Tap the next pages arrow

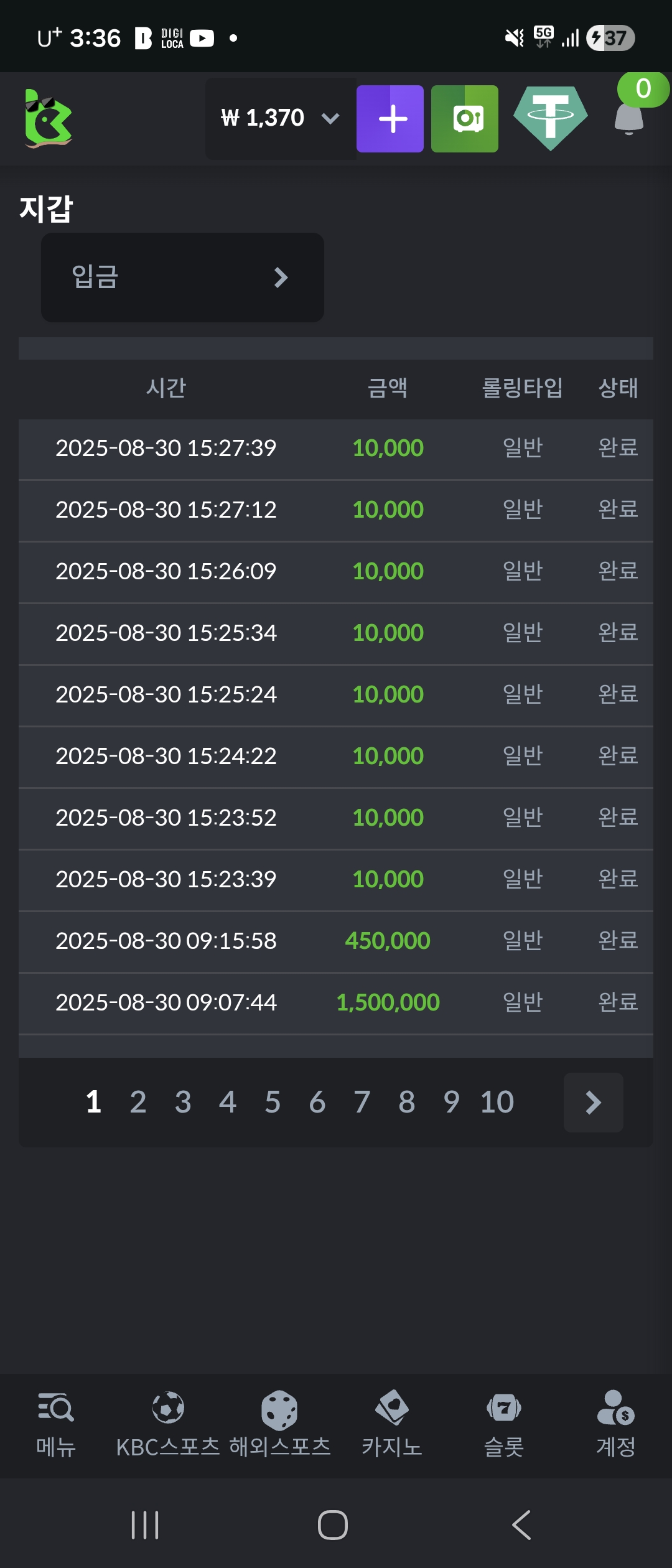tap(593, 1103)
